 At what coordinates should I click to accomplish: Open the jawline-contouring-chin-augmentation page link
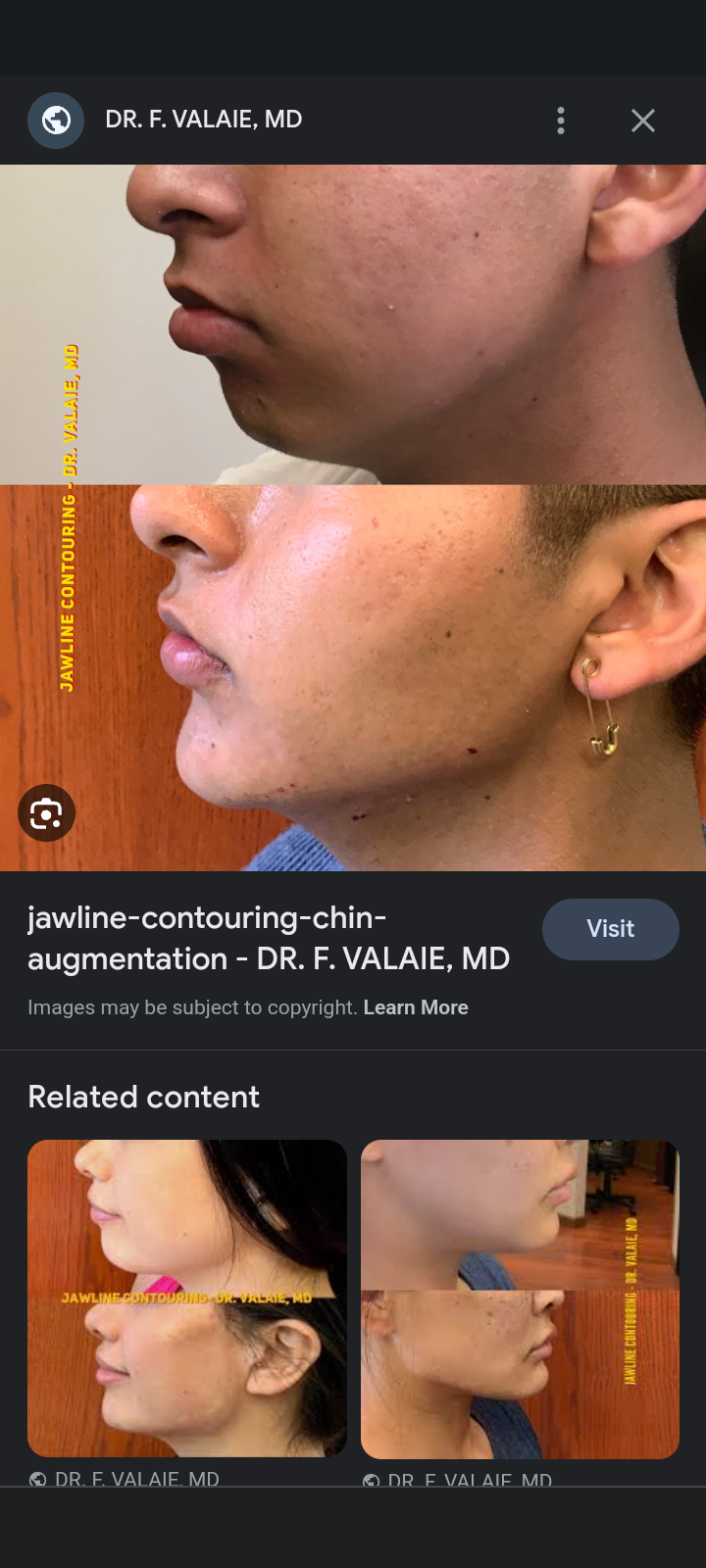[269, 938]
